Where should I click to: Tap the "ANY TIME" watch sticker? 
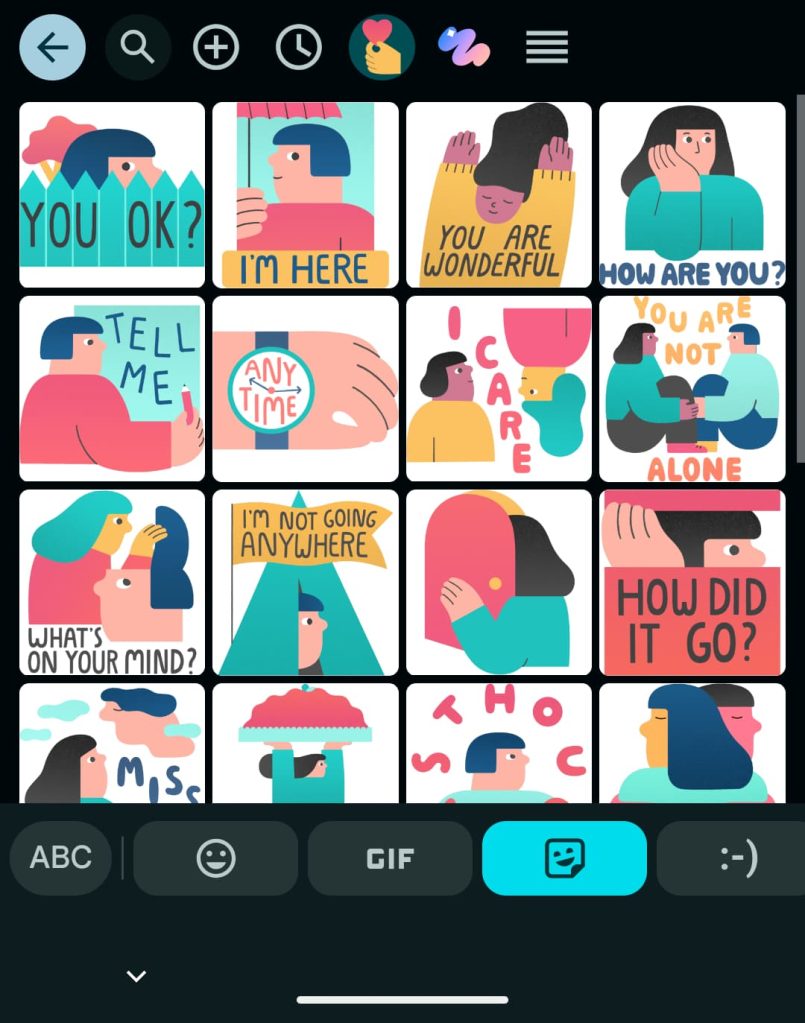coord(305,389)
